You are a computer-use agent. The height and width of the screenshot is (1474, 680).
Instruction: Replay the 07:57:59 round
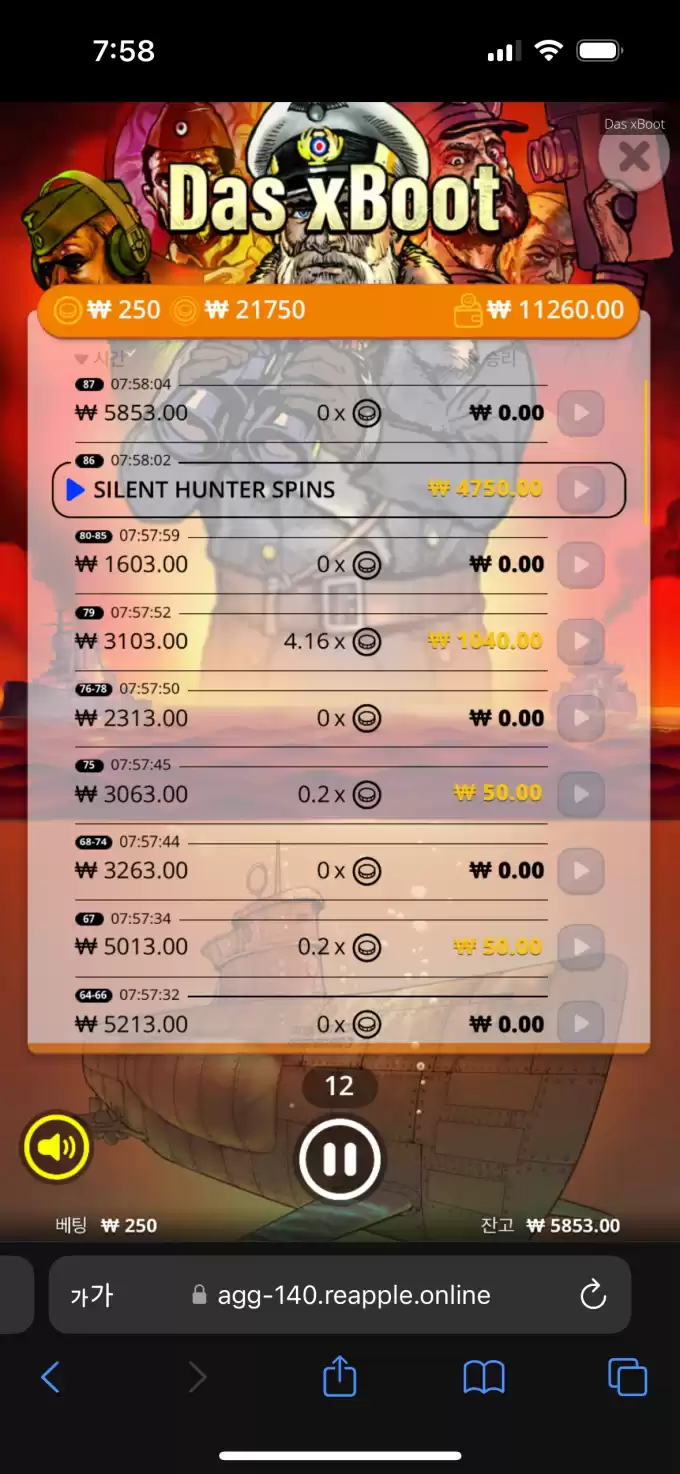(x=580, y=565)
